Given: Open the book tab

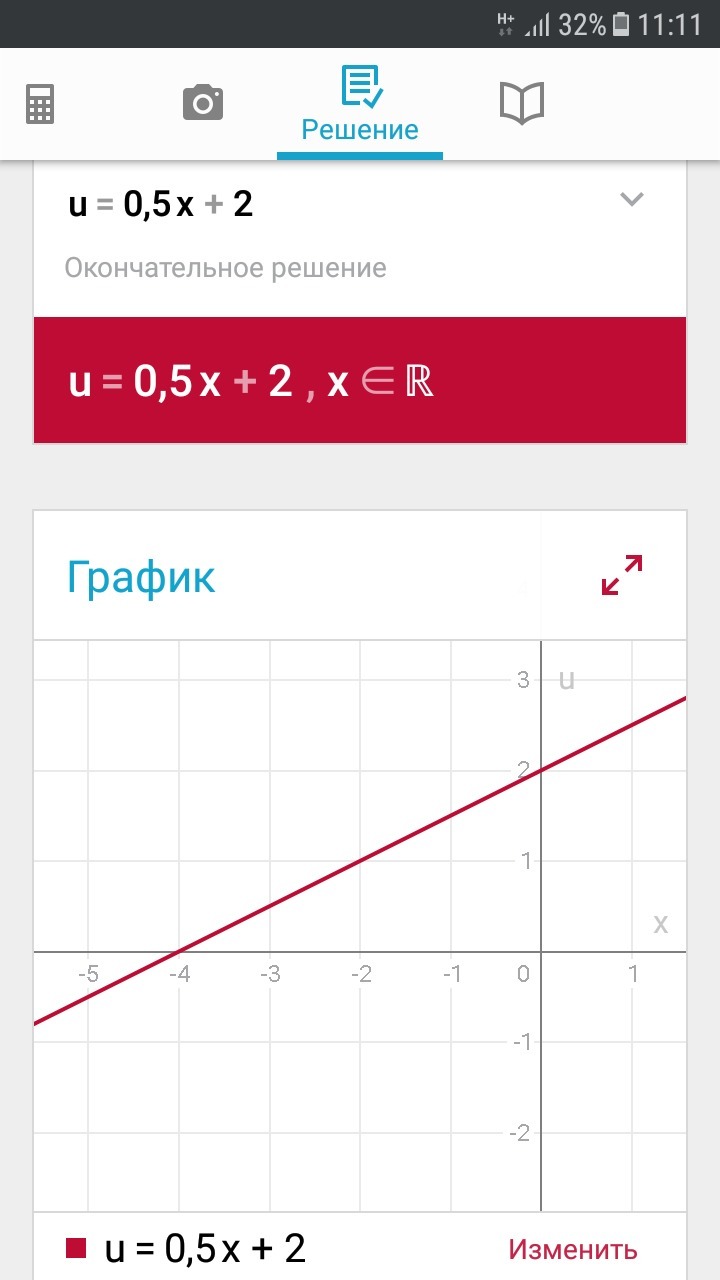Looking at the screenshot, I should click(521, 103).
